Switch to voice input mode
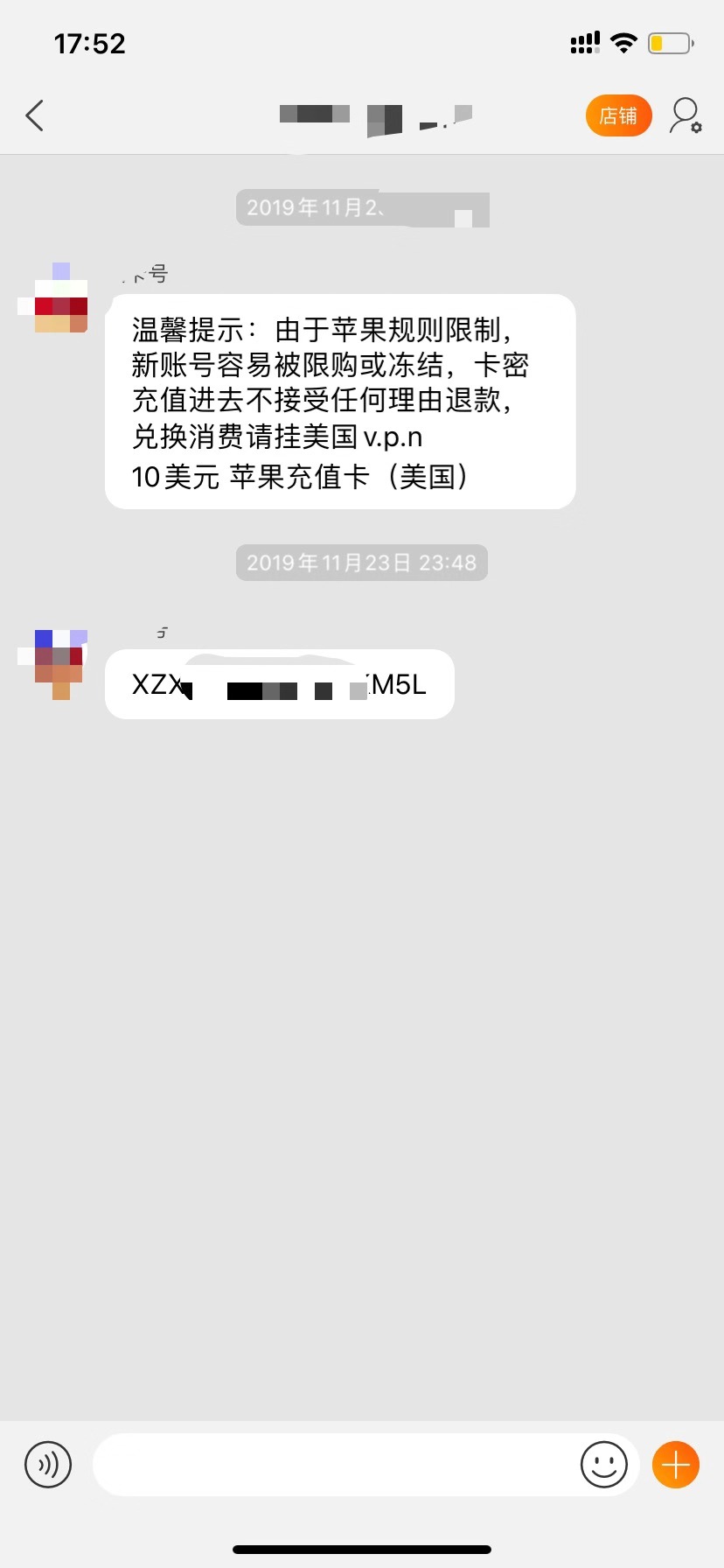 [x=48, y=1464]
